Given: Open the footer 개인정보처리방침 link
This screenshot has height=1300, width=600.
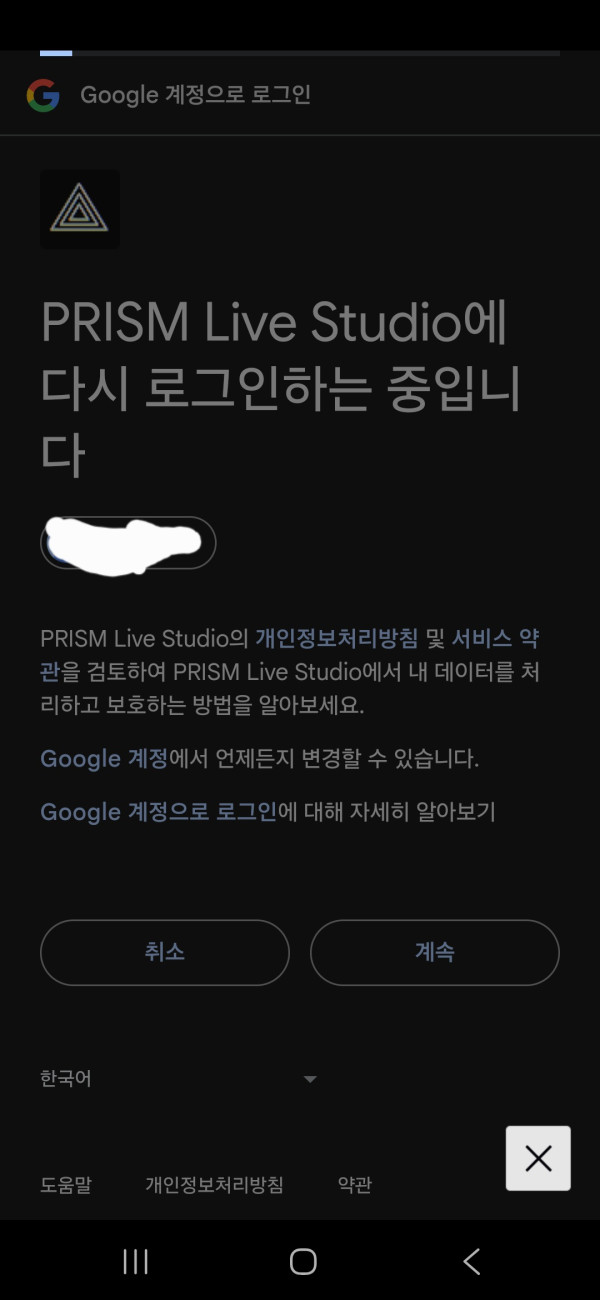Looking at the screenshot, I should [214, 1185].
